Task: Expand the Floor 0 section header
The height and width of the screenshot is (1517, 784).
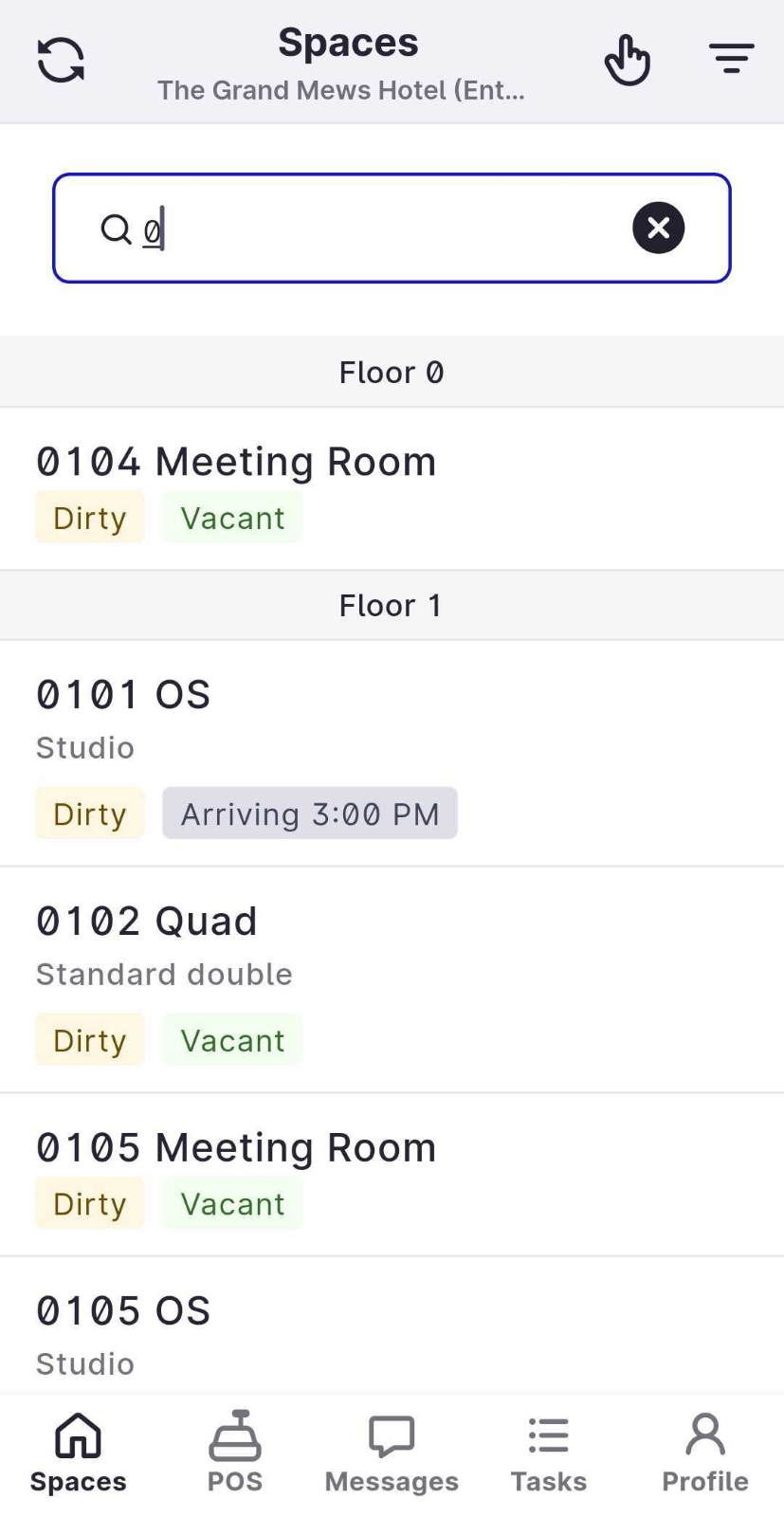Action: tap(391, 372)
